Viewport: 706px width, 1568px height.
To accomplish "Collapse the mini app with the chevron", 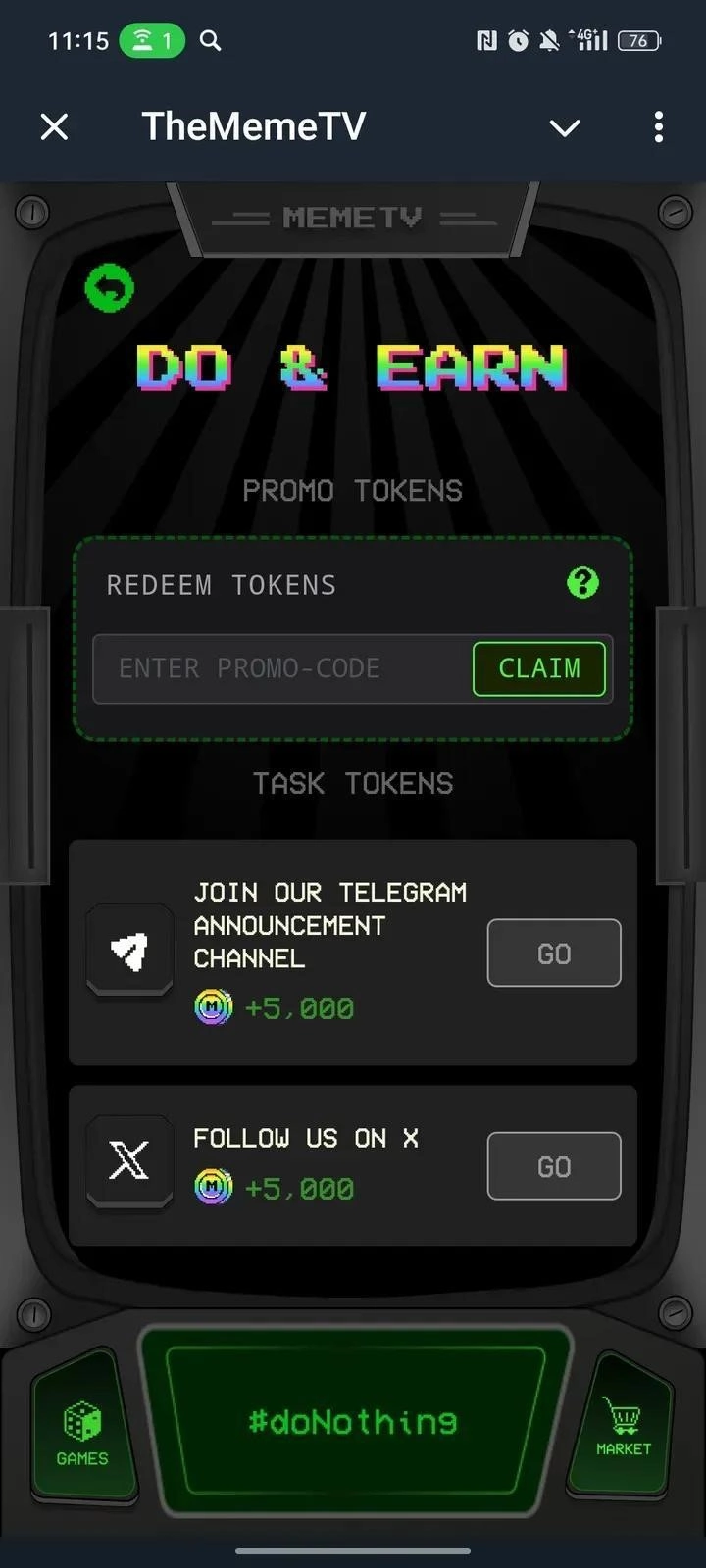I will [x=565, y=127].
